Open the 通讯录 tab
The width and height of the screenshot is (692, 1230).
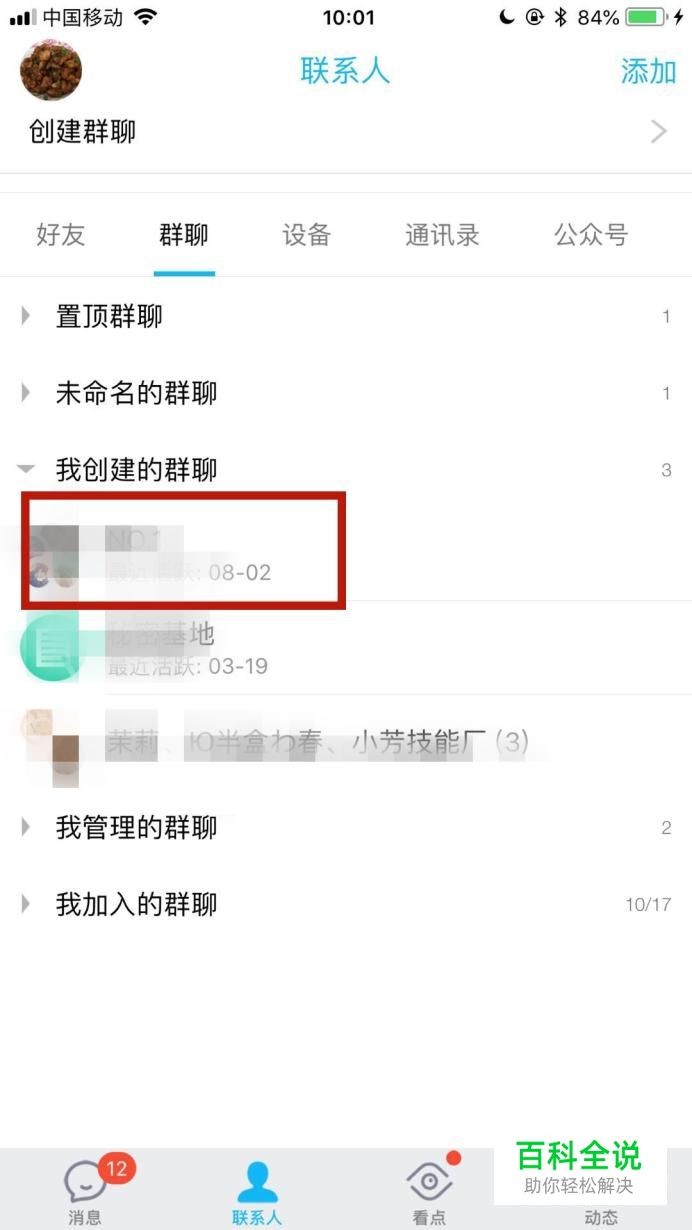442,235
